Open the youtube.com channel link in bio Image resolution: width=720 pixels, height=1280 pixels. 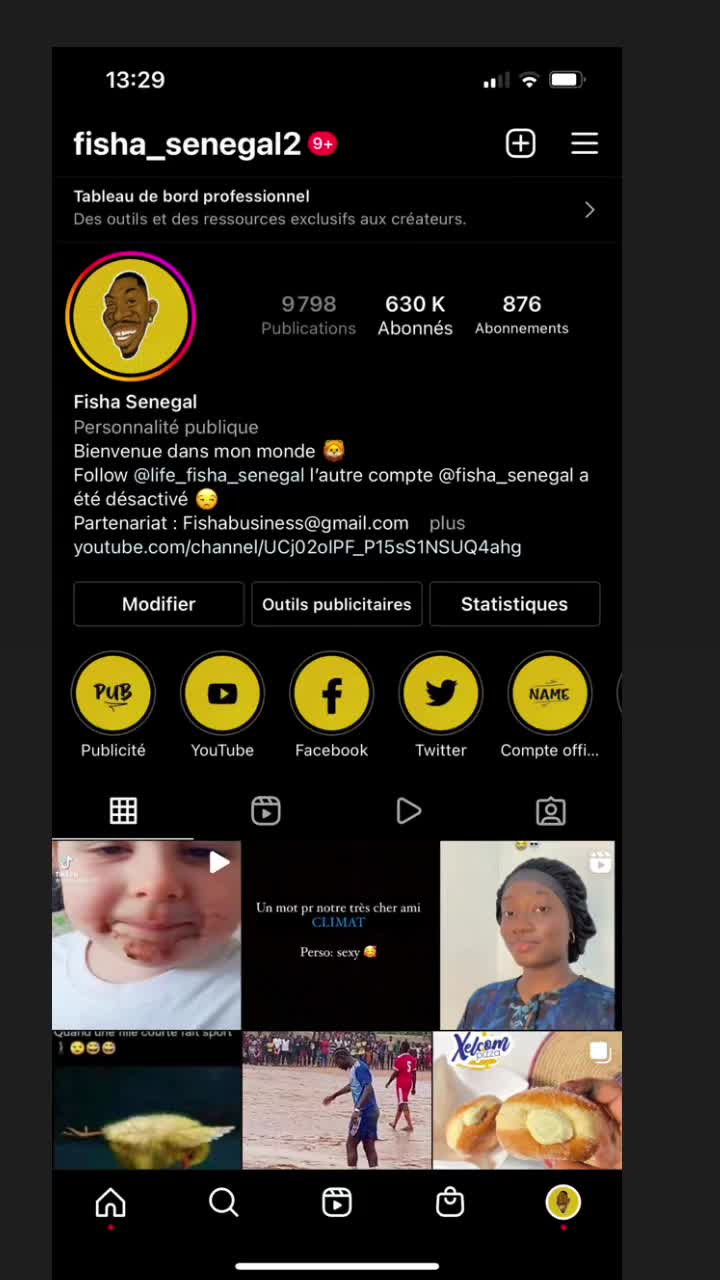(297, 547)
